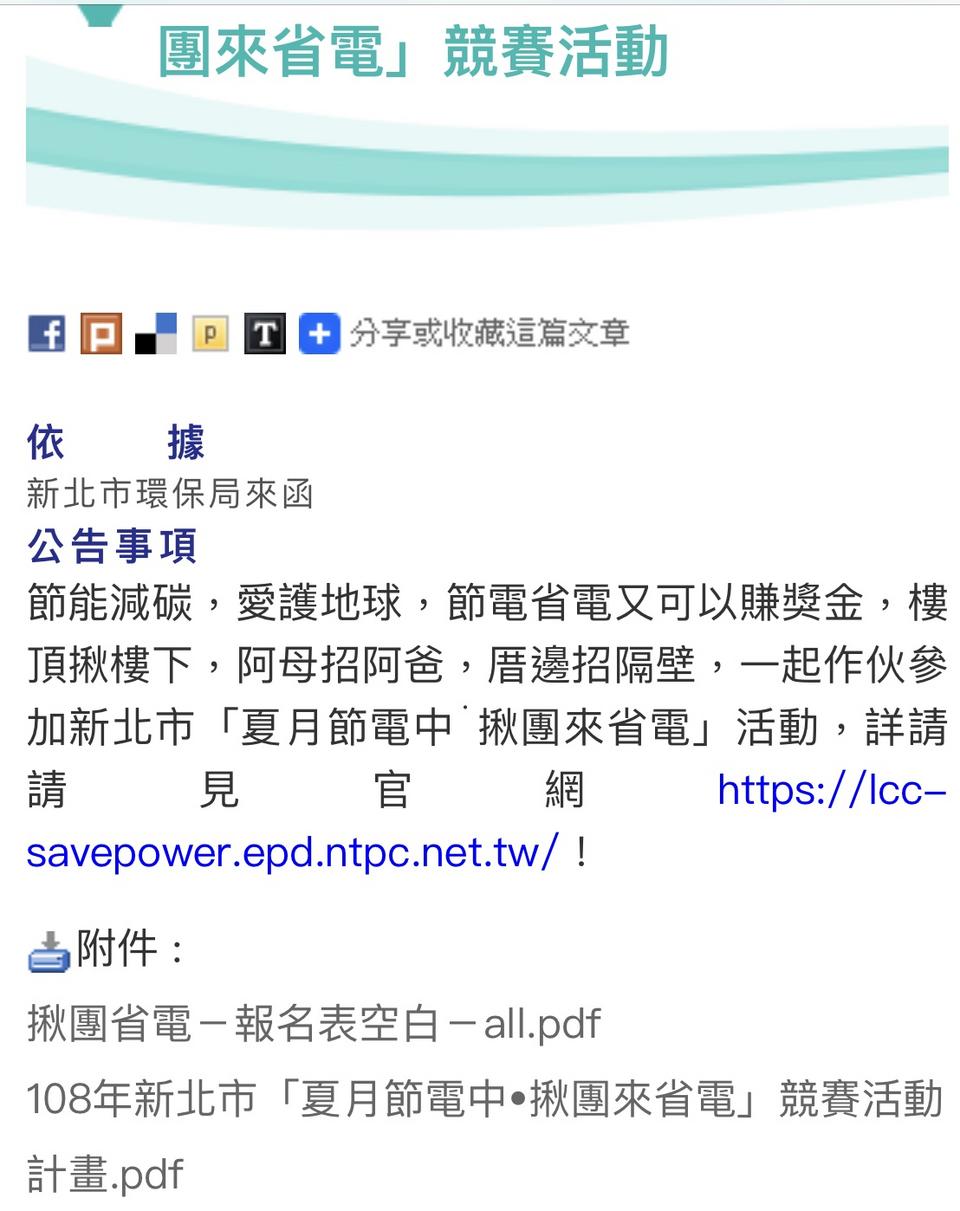Save the article to Delicious bookmarks
Viewport: 960px width, 1211px height.
pos(156,333)
